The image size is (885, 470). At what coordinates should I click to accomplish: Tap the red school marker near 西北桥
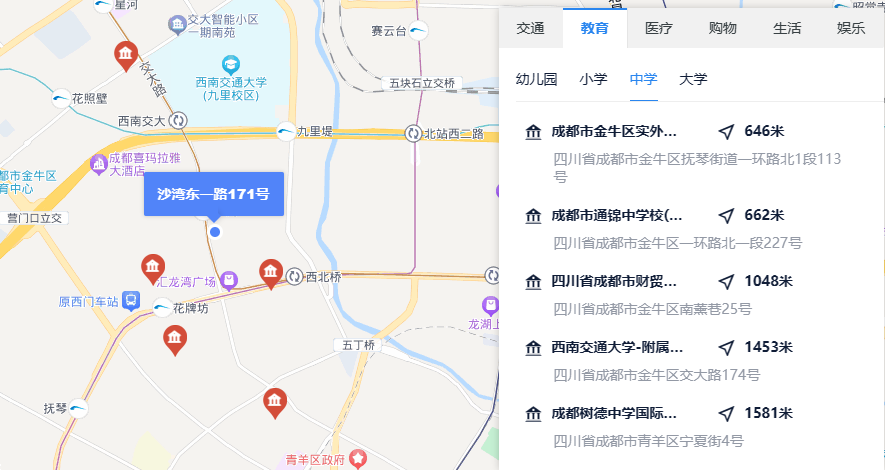(270, 272)
